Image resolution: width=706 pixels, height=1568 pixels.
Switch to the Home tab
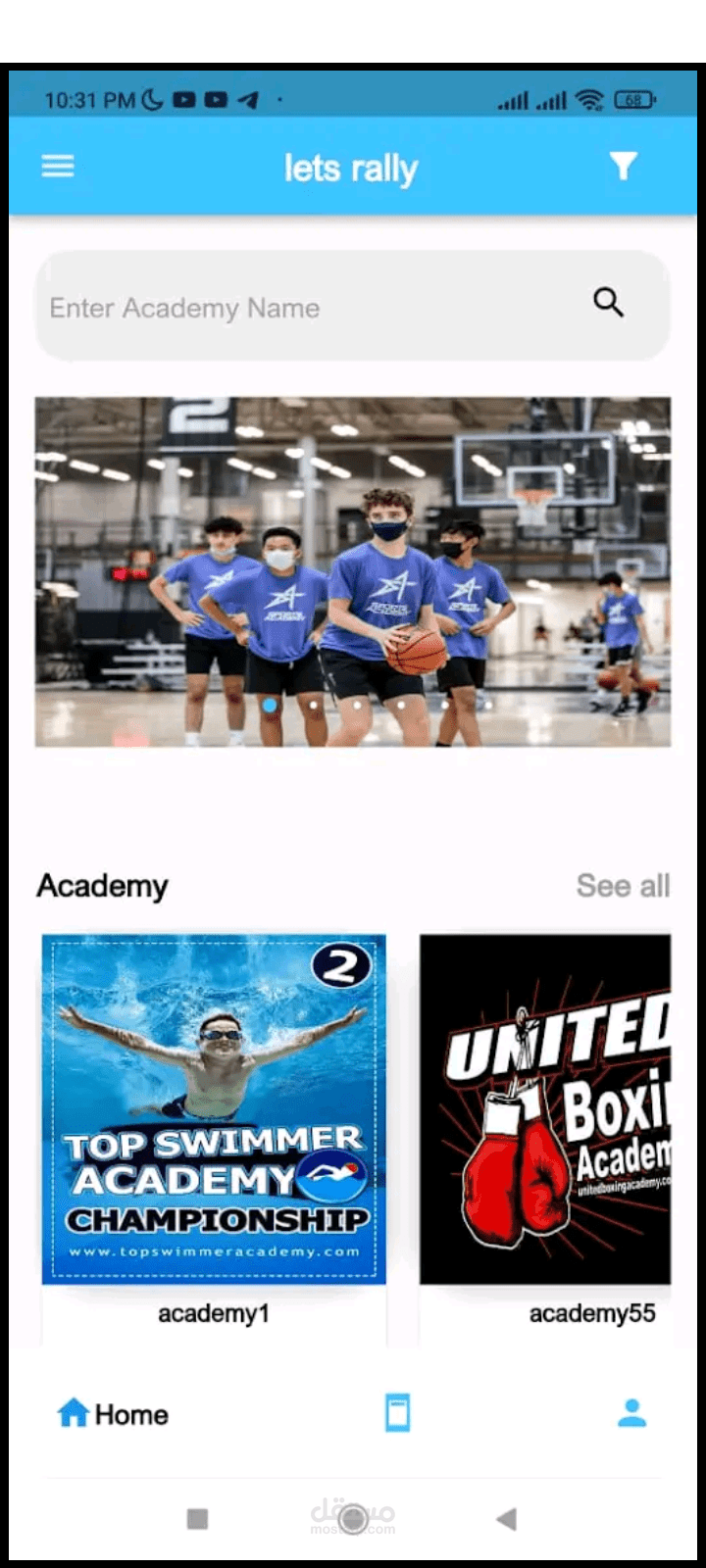click(x=113, y=1414)
